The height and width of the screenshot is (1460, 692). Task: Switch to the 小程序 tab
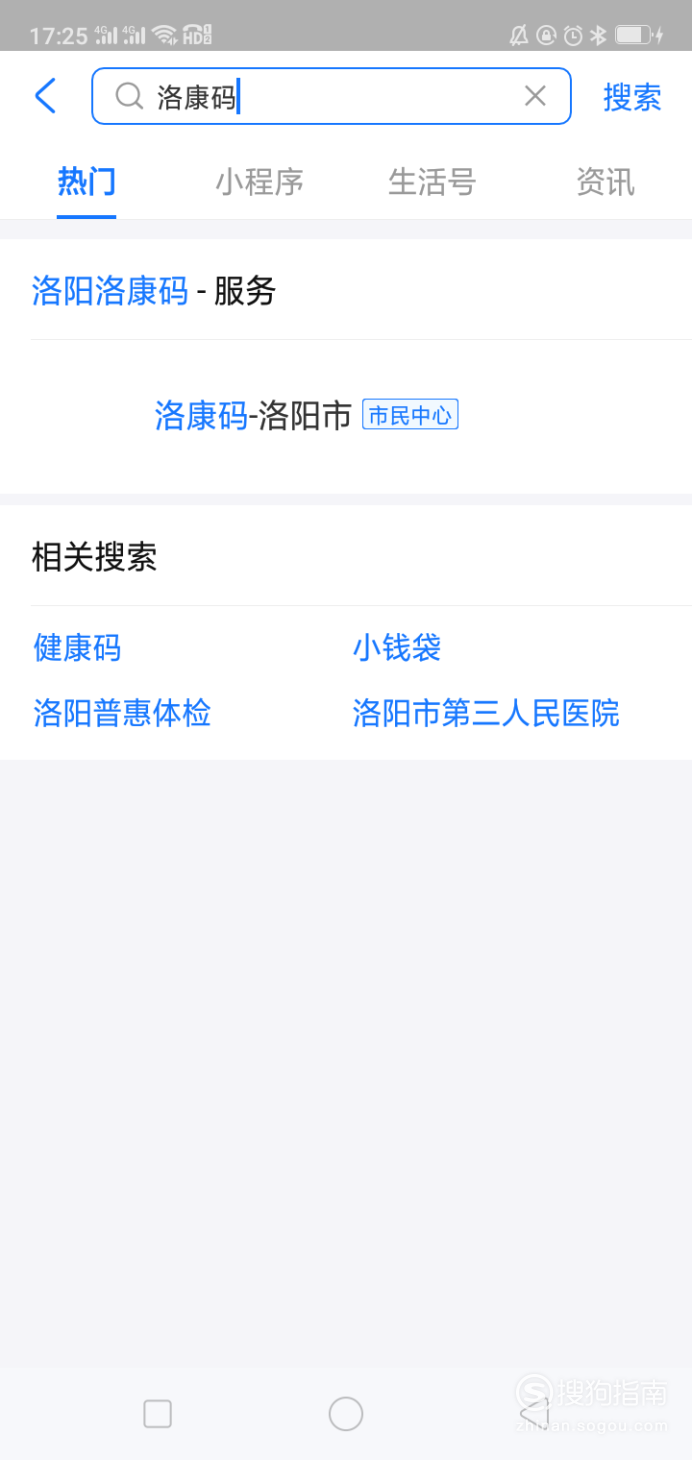(259, 182)
